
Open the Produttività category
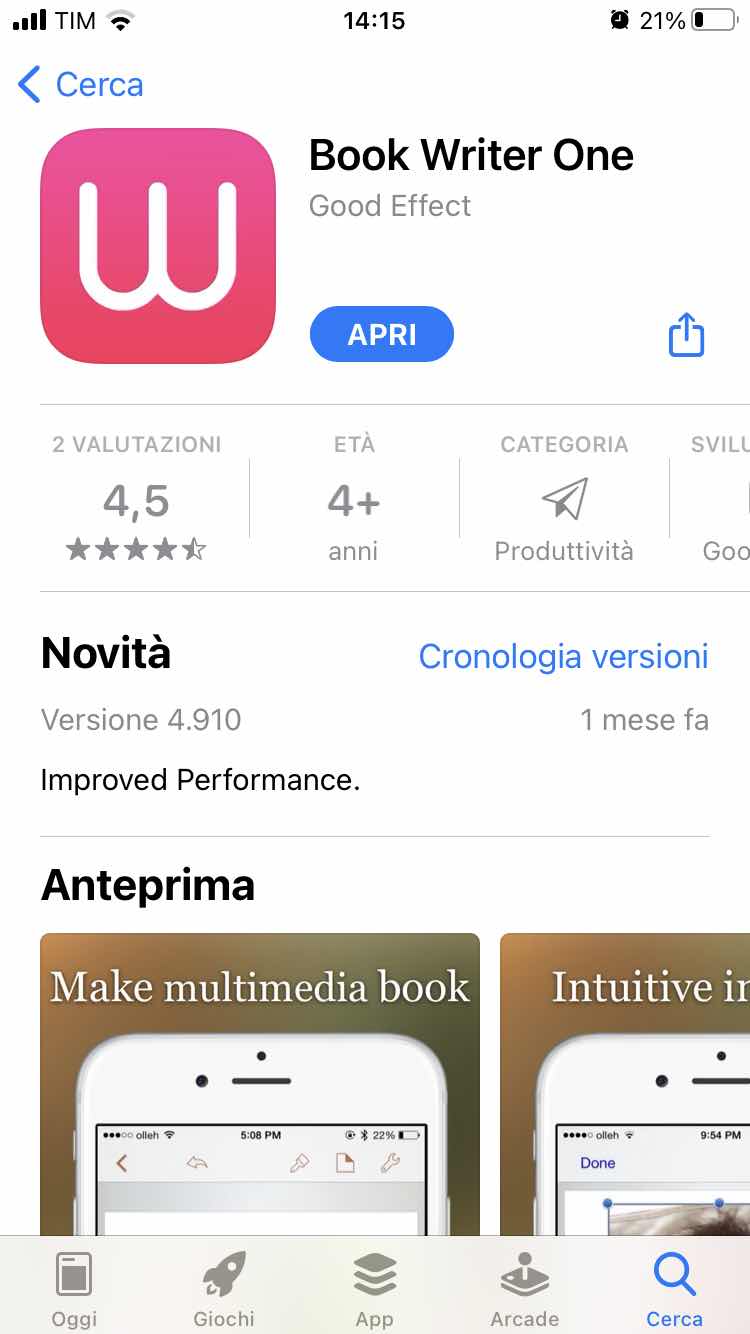tap(564, 500)
